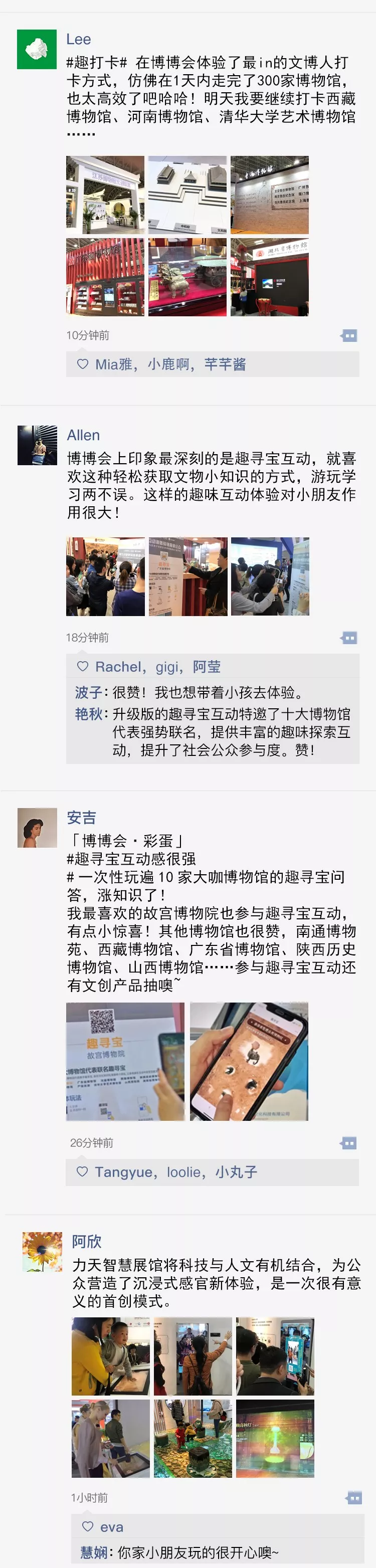The image size is (376, 1568).
Task: View first photo in Lee's post
Action: [x=105, y=195]
